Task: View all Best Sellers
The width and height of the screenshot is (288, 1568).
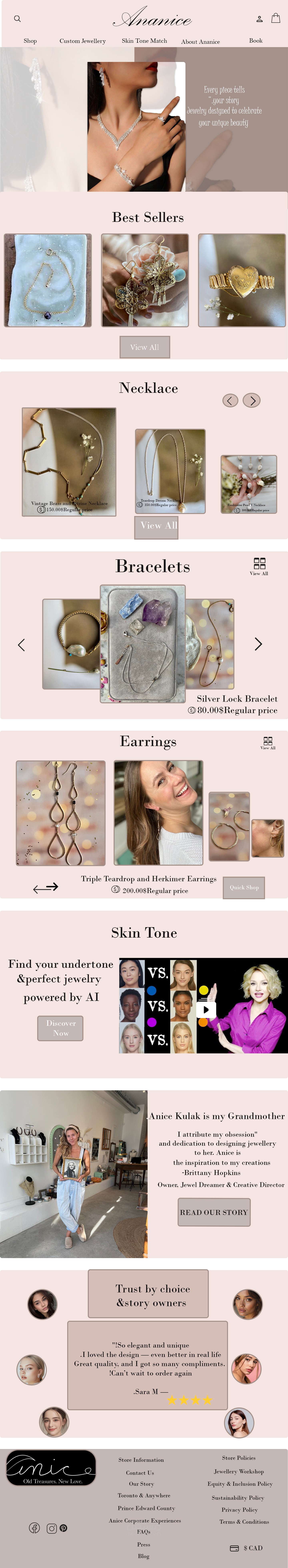Action: (x=145, y=347)
